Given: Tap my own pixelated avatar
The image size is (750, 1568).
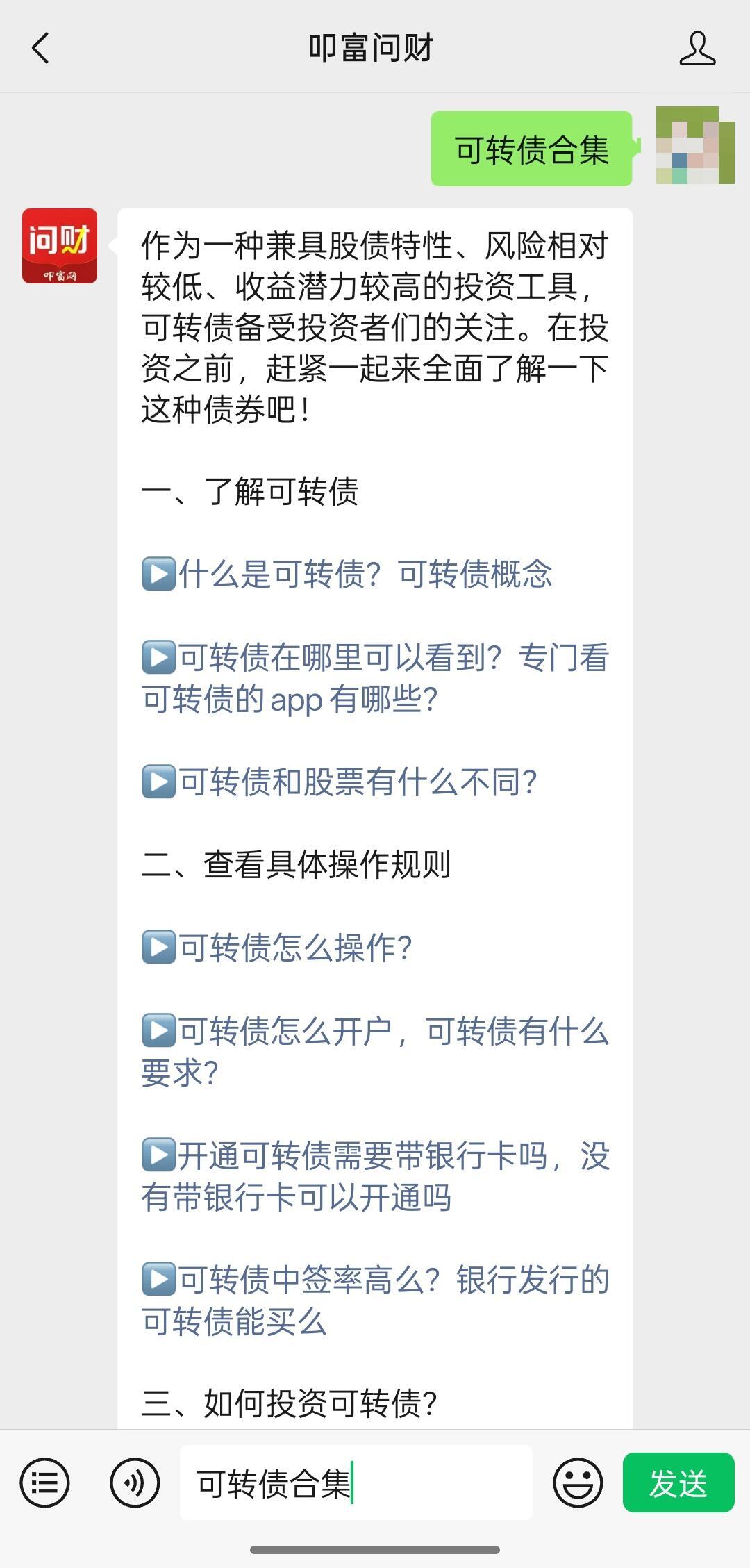Looking at the screenshot, I should pos(694,145).
